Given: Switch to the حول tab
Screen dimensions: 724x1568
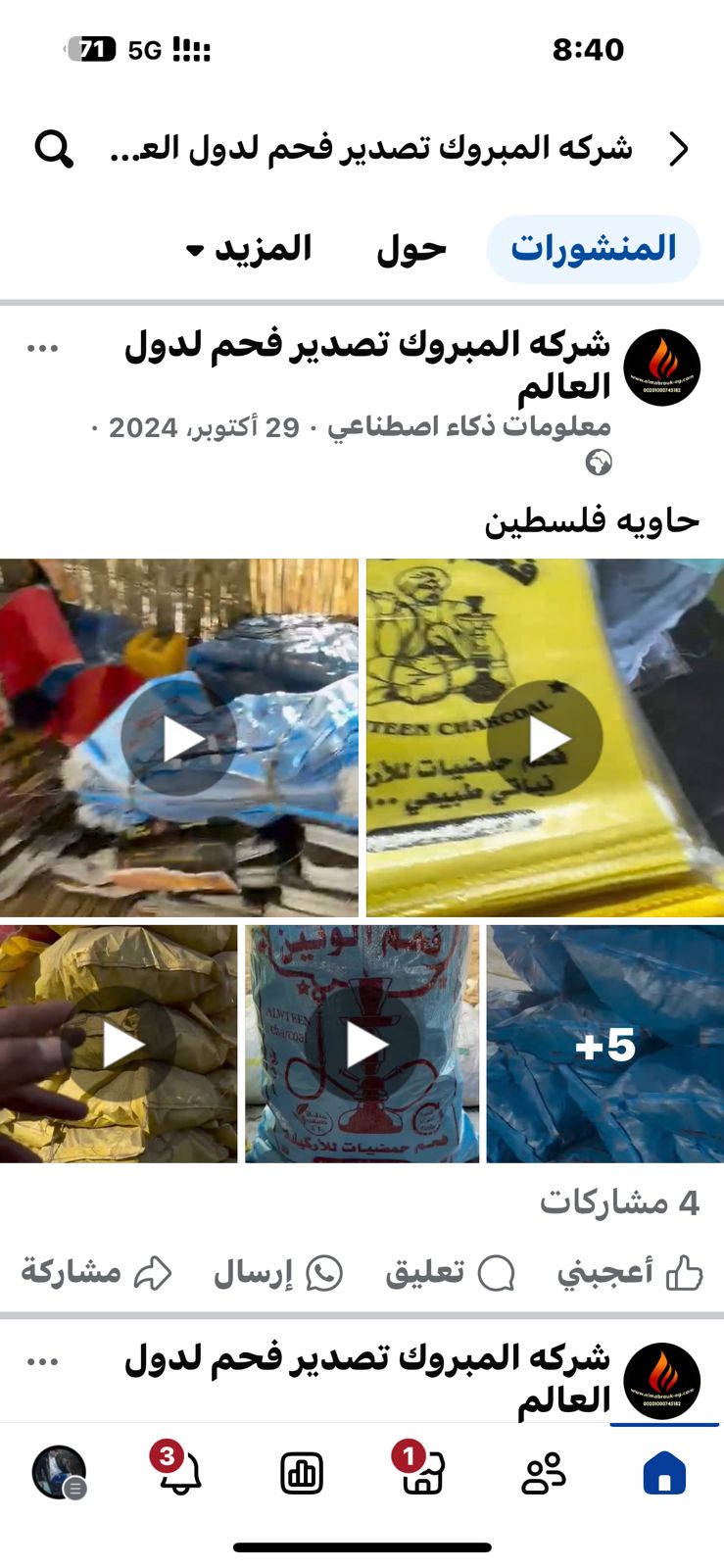Looking at the screenshot, I should coord(411,249).
